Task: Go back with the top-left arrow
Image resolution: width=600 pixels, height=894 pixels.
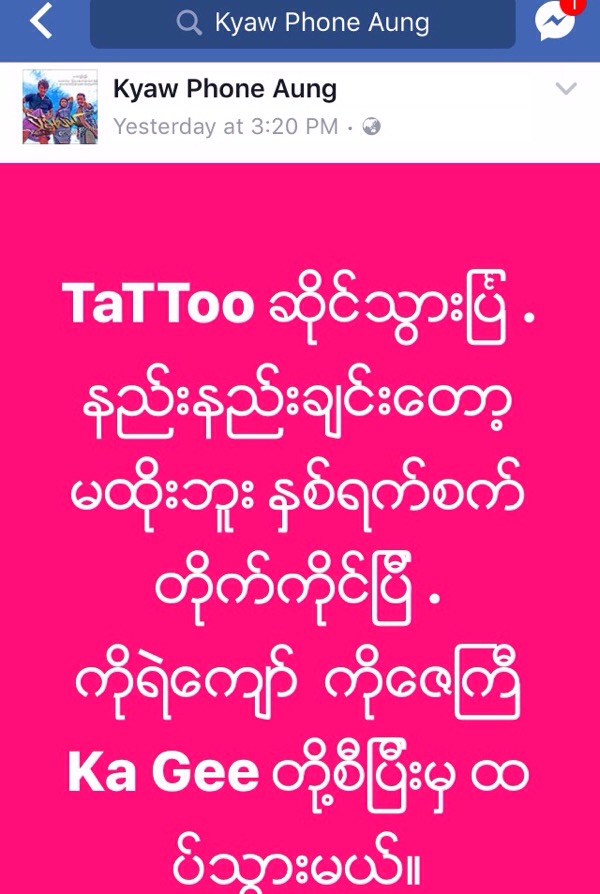Action: 40,22
